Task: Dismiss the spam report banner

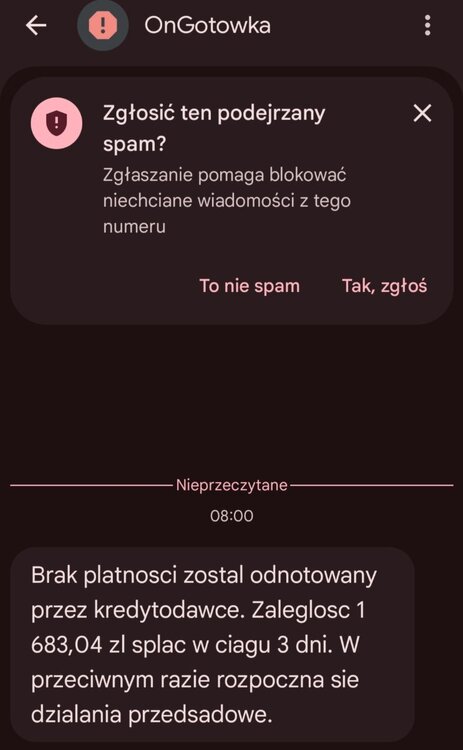Action: click(422, 114)
